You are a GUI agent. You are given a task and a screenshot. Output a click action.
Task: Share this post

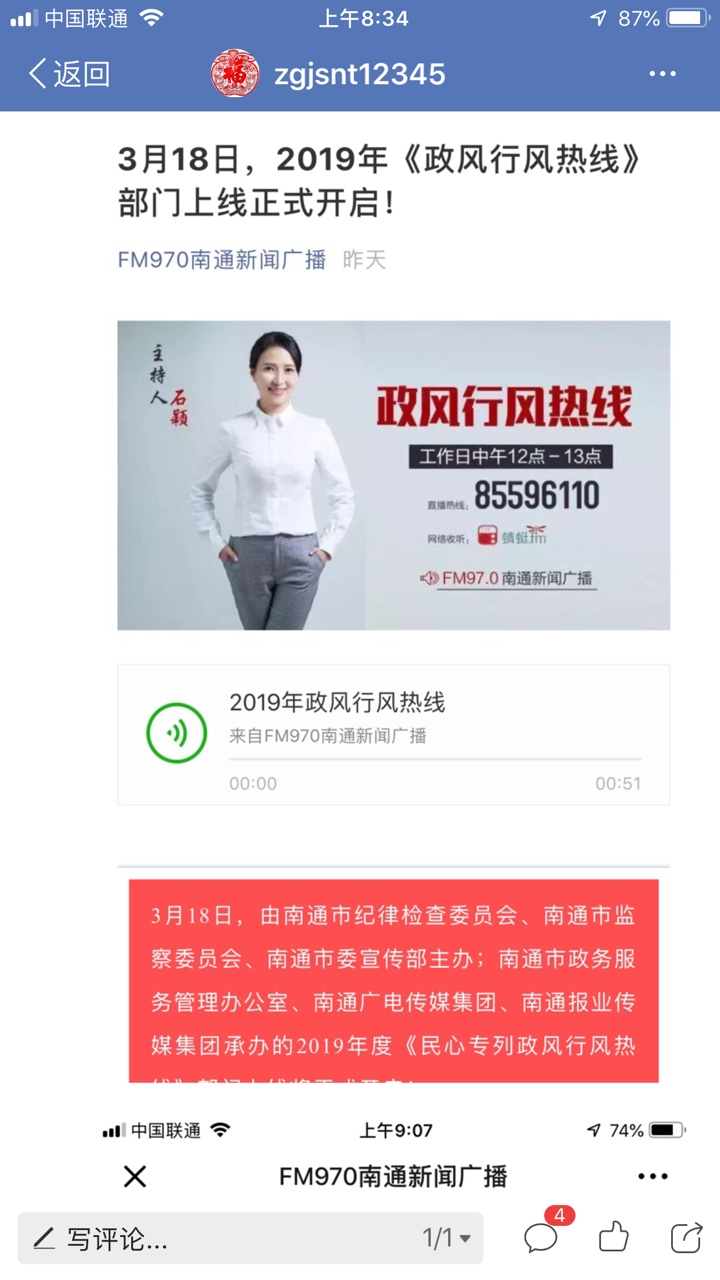coord(686,1238)
